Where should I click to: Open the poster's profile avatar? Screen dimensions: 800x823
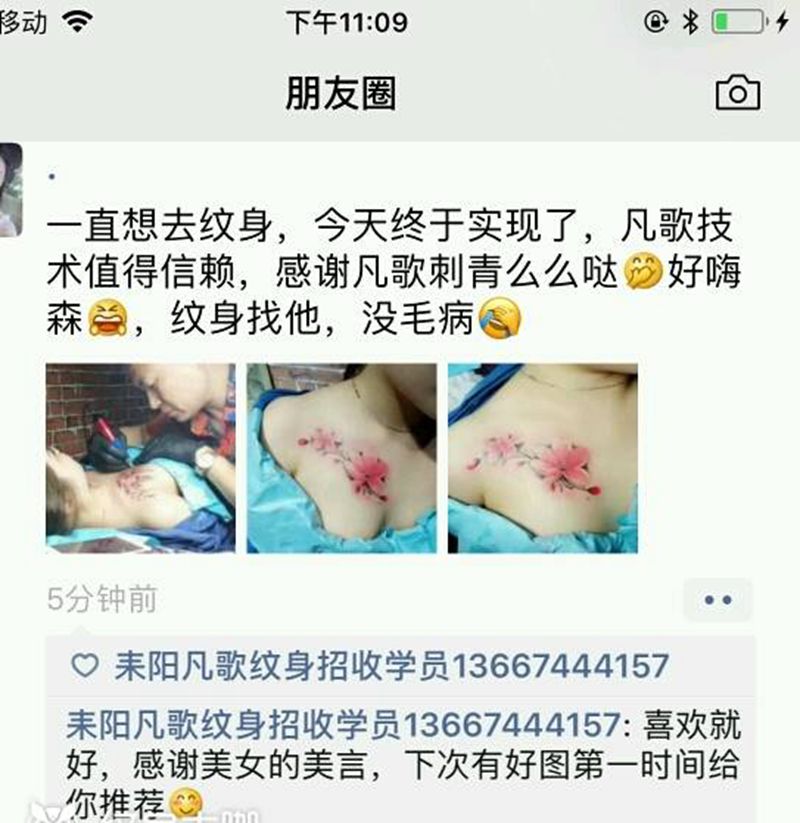[x=10, y=189]
